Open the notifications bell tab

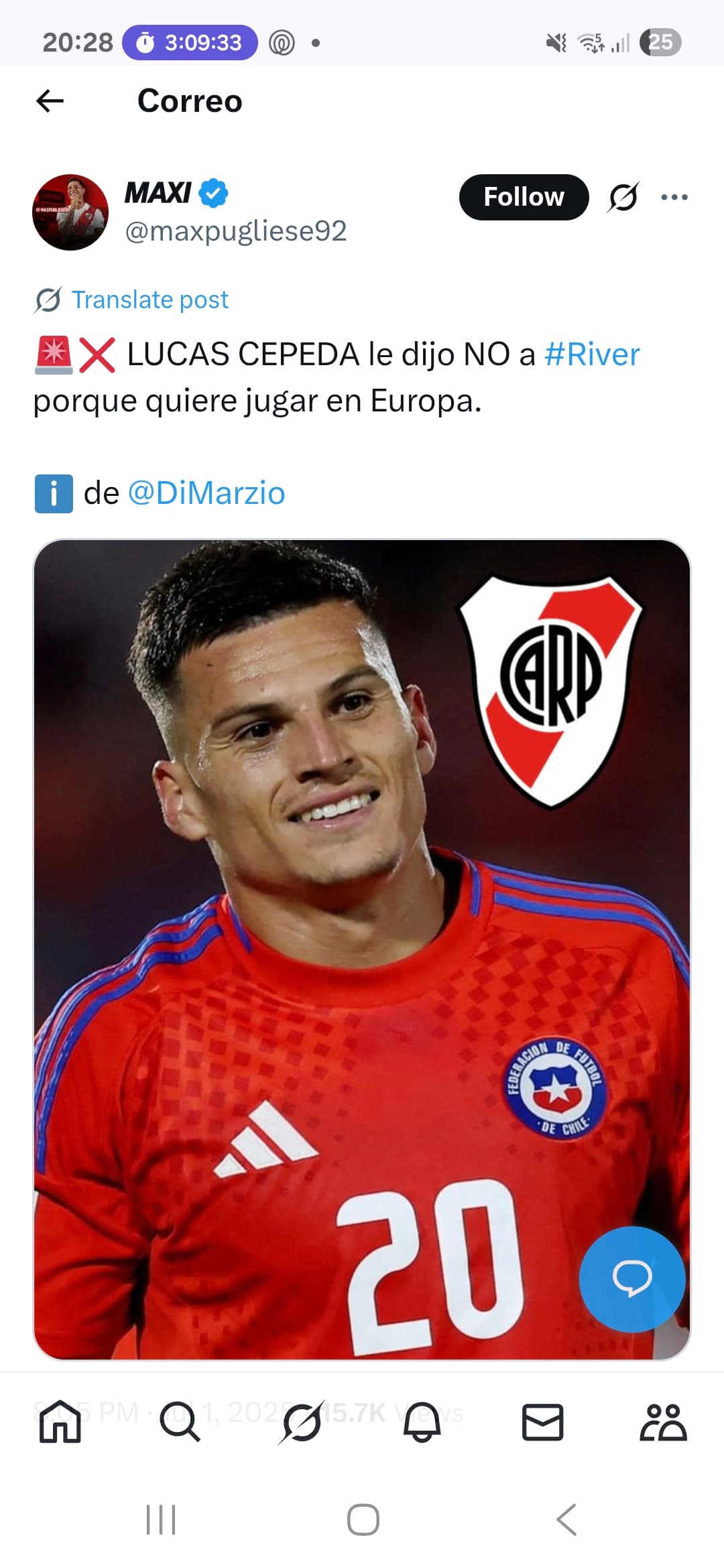tap(422, 1421)
